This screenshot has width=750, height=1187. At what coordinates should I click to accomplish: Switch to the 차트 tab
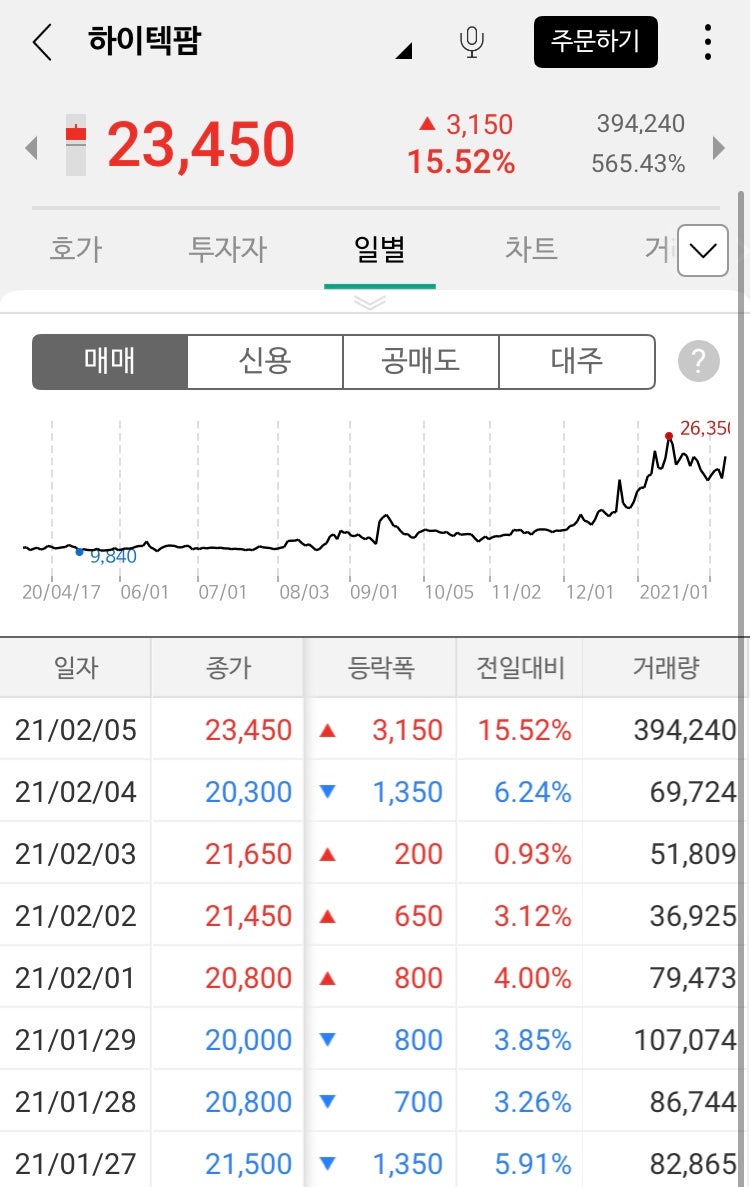[x=530, y=250]
